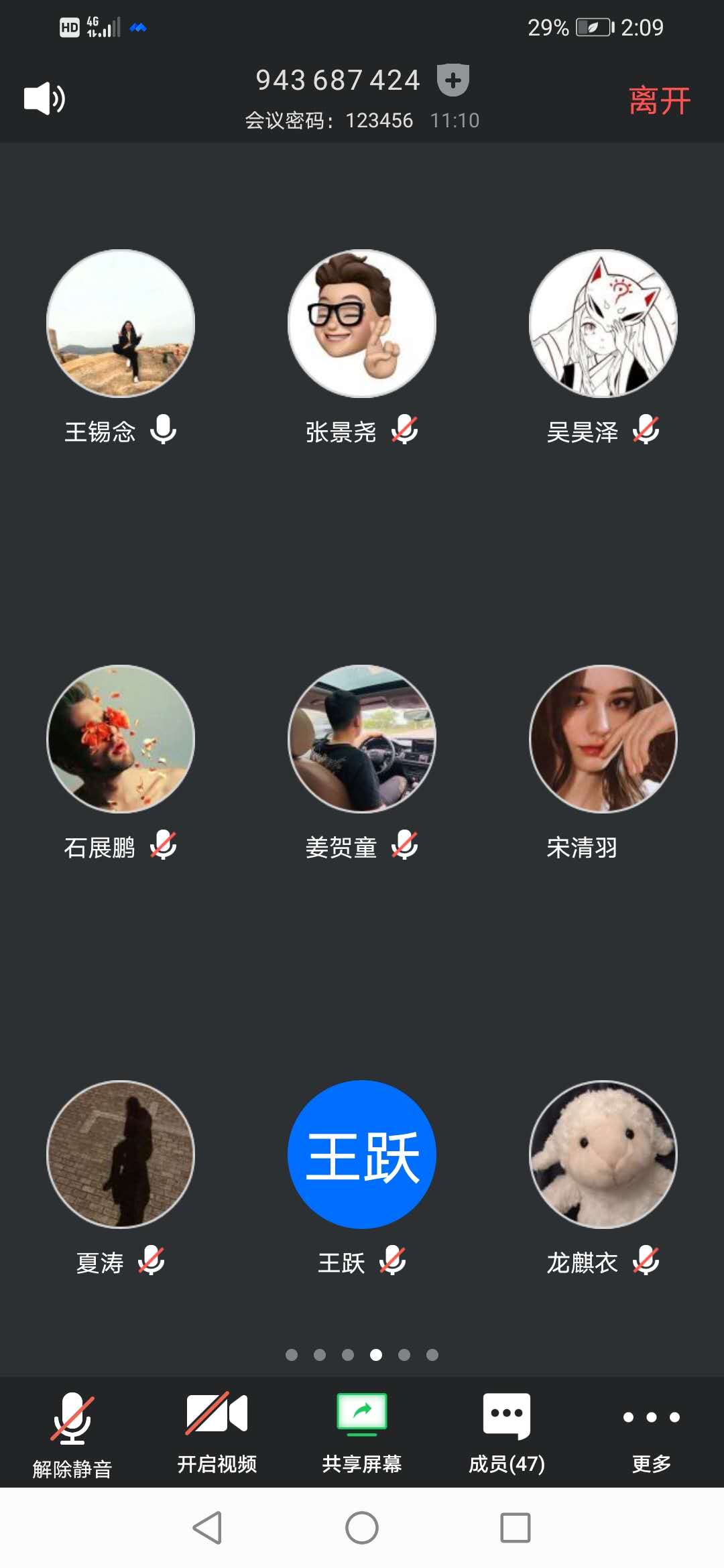724x1568 pixels.
Task: Go back using the system back button
Action: [208, 1528]
